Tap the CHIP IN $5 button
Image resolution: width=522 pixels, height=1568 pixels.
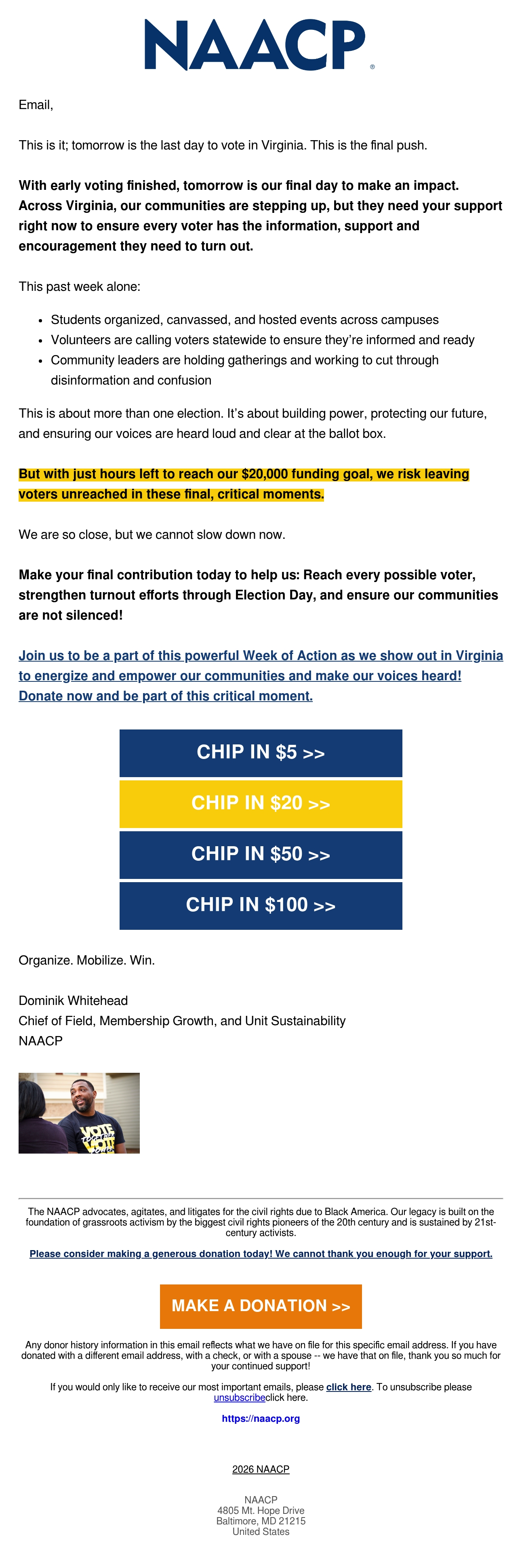261,752
